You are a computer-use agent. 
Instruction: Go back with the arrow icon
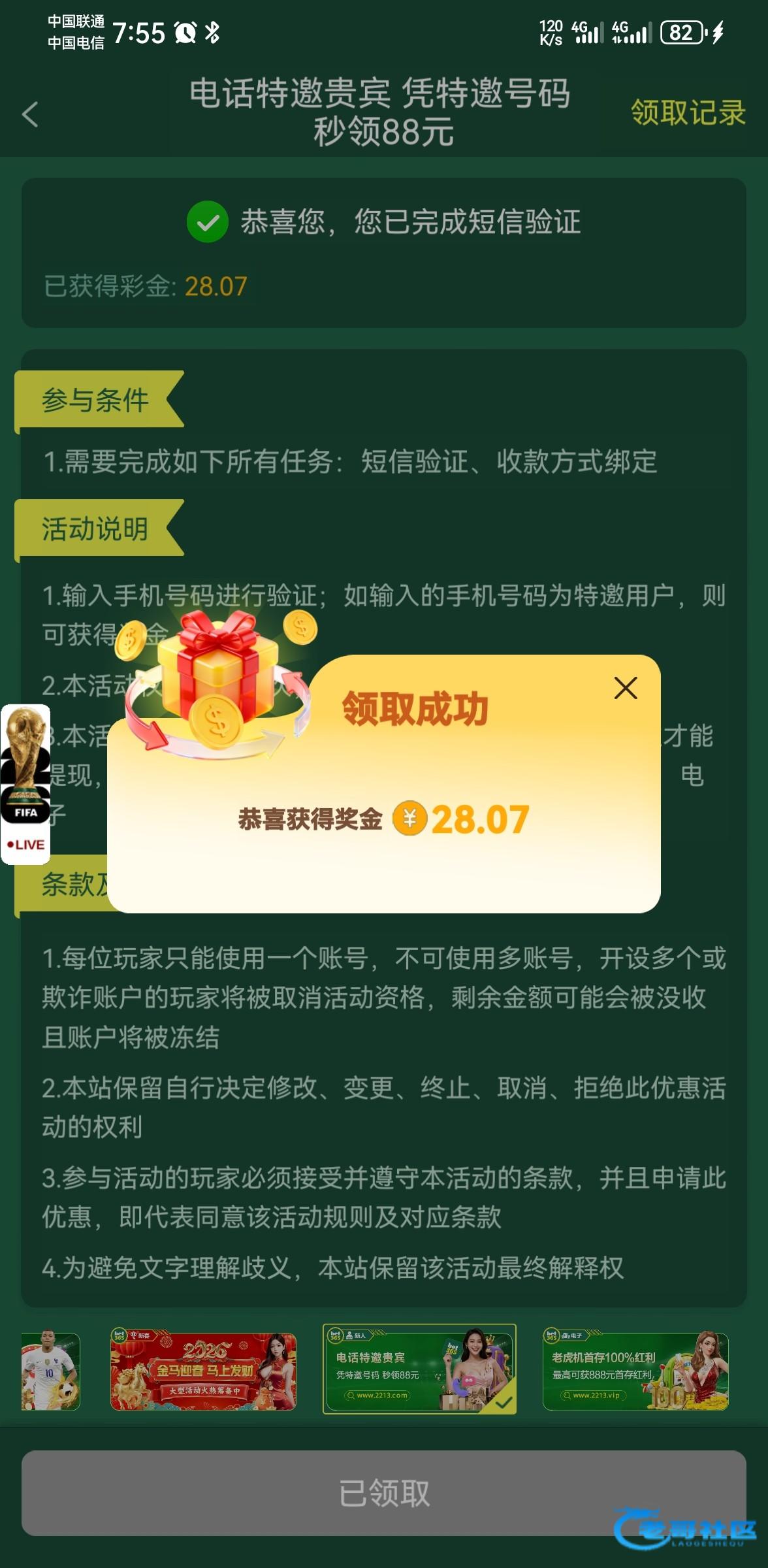tap(30, 114)
